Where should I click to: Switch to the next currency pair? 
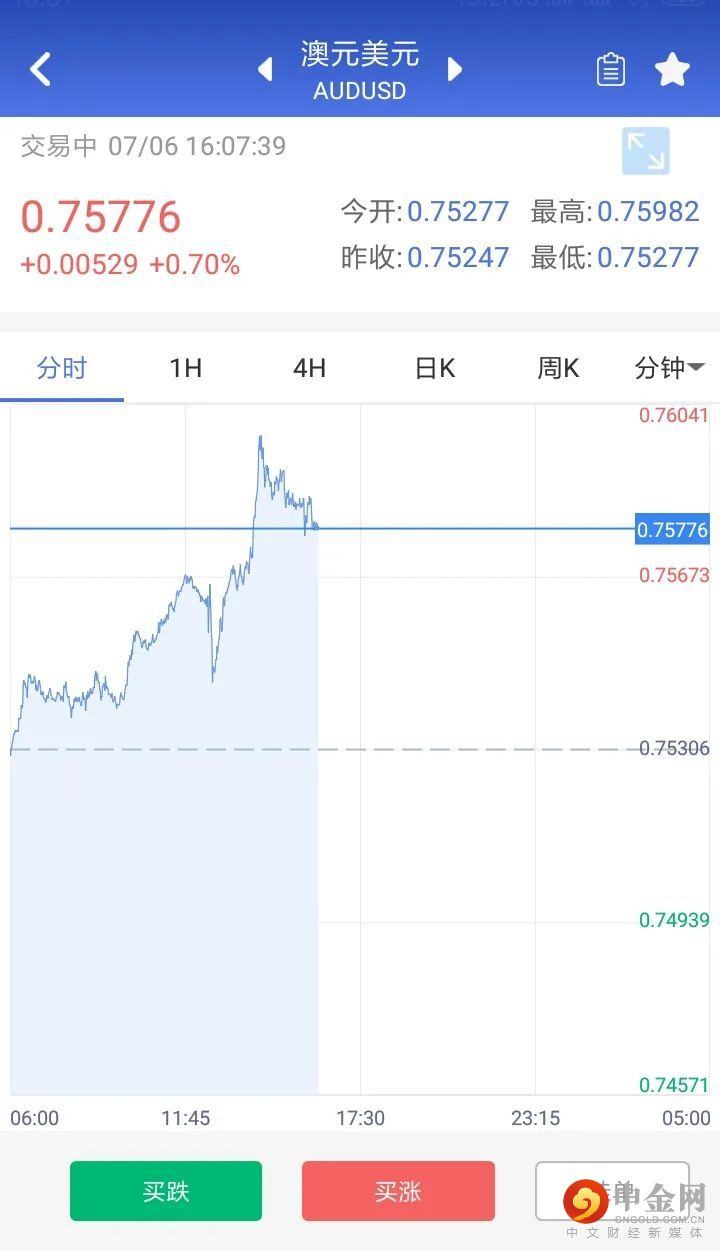click(x=455, y=70)
